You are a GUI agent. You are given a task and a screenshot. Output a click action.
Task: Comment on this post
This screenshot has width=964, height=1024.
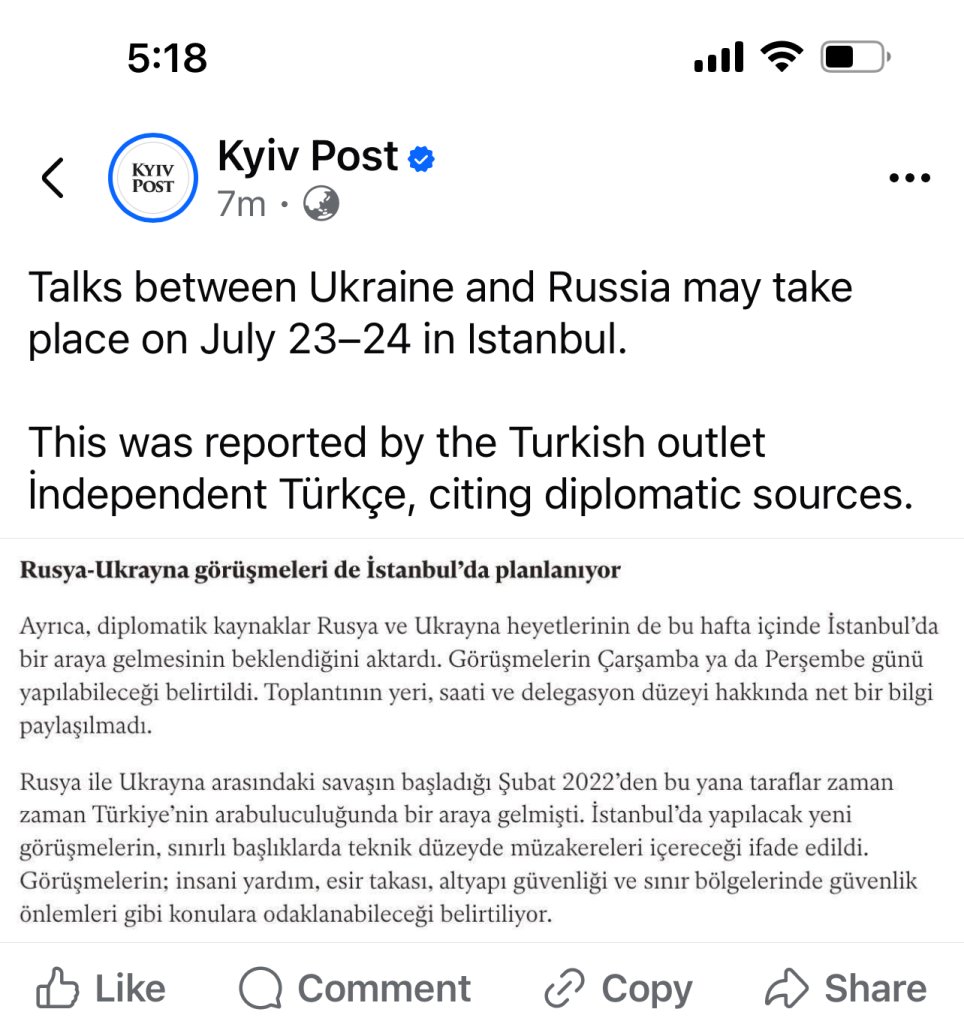356,989
